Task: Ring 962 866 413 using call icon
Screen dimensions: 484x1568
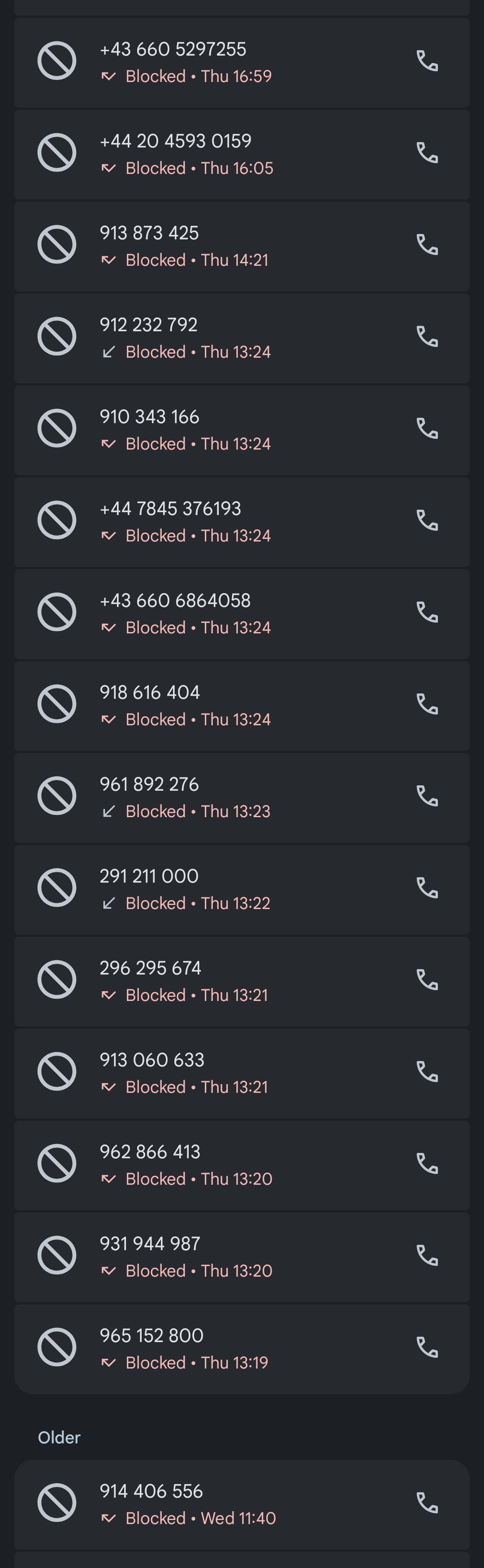Action: [427, 1164]
